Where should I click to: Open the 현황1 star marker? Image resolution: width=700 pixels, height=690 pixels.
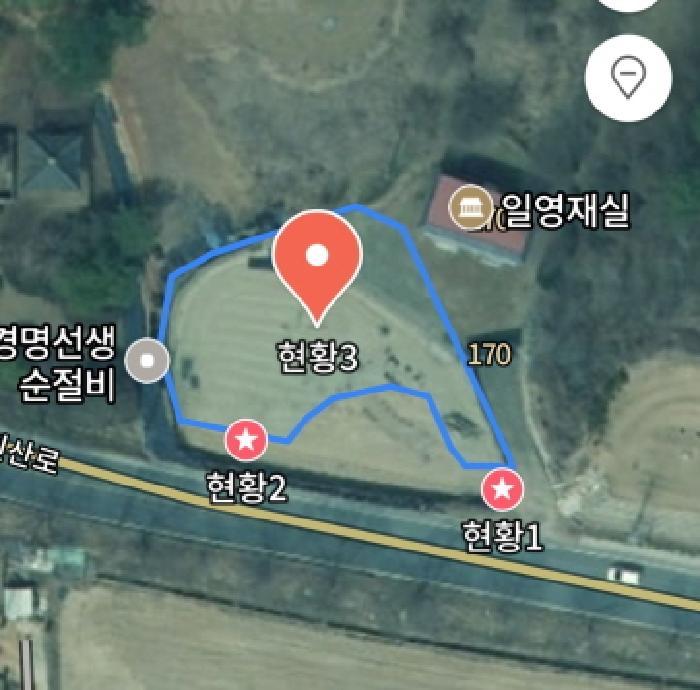[502, 489]
